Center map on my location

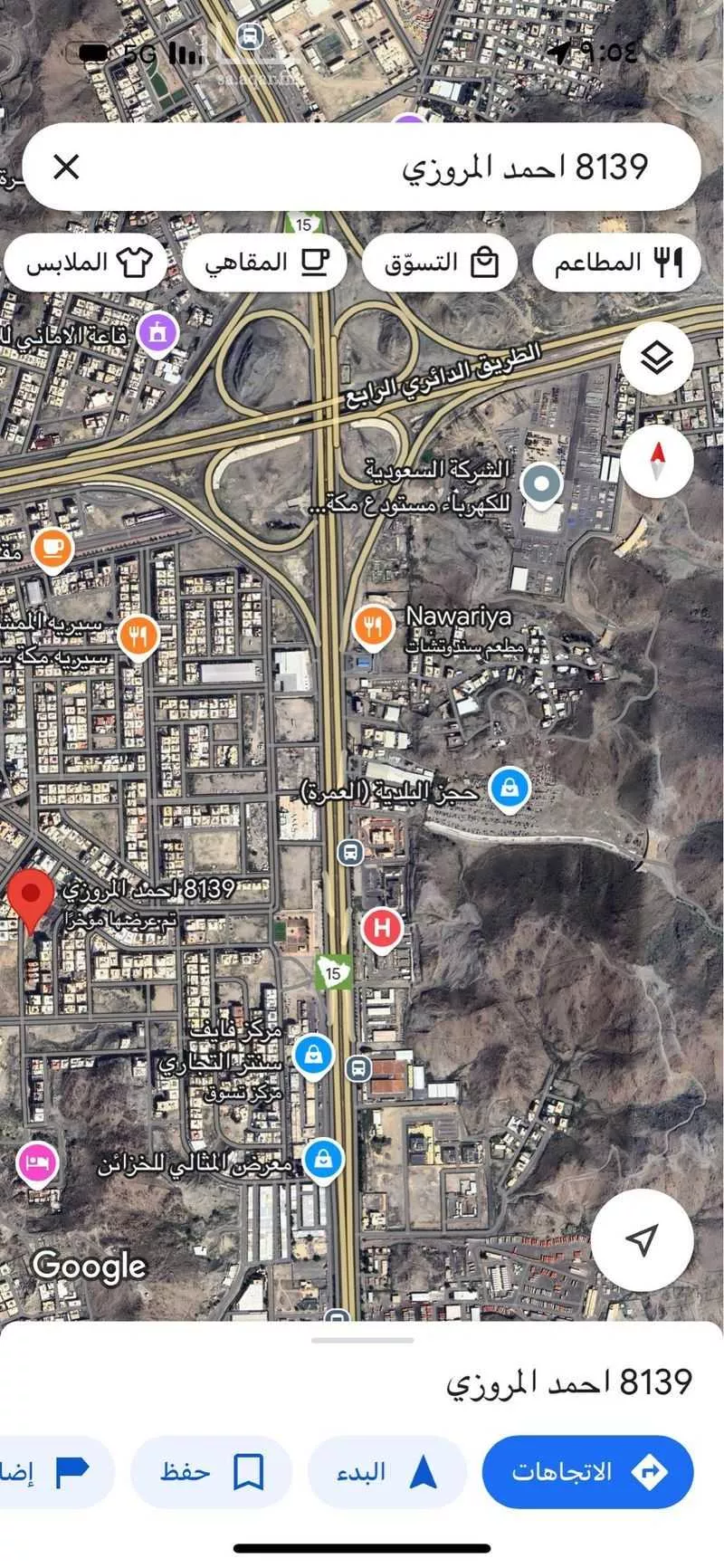(642, 1239)
